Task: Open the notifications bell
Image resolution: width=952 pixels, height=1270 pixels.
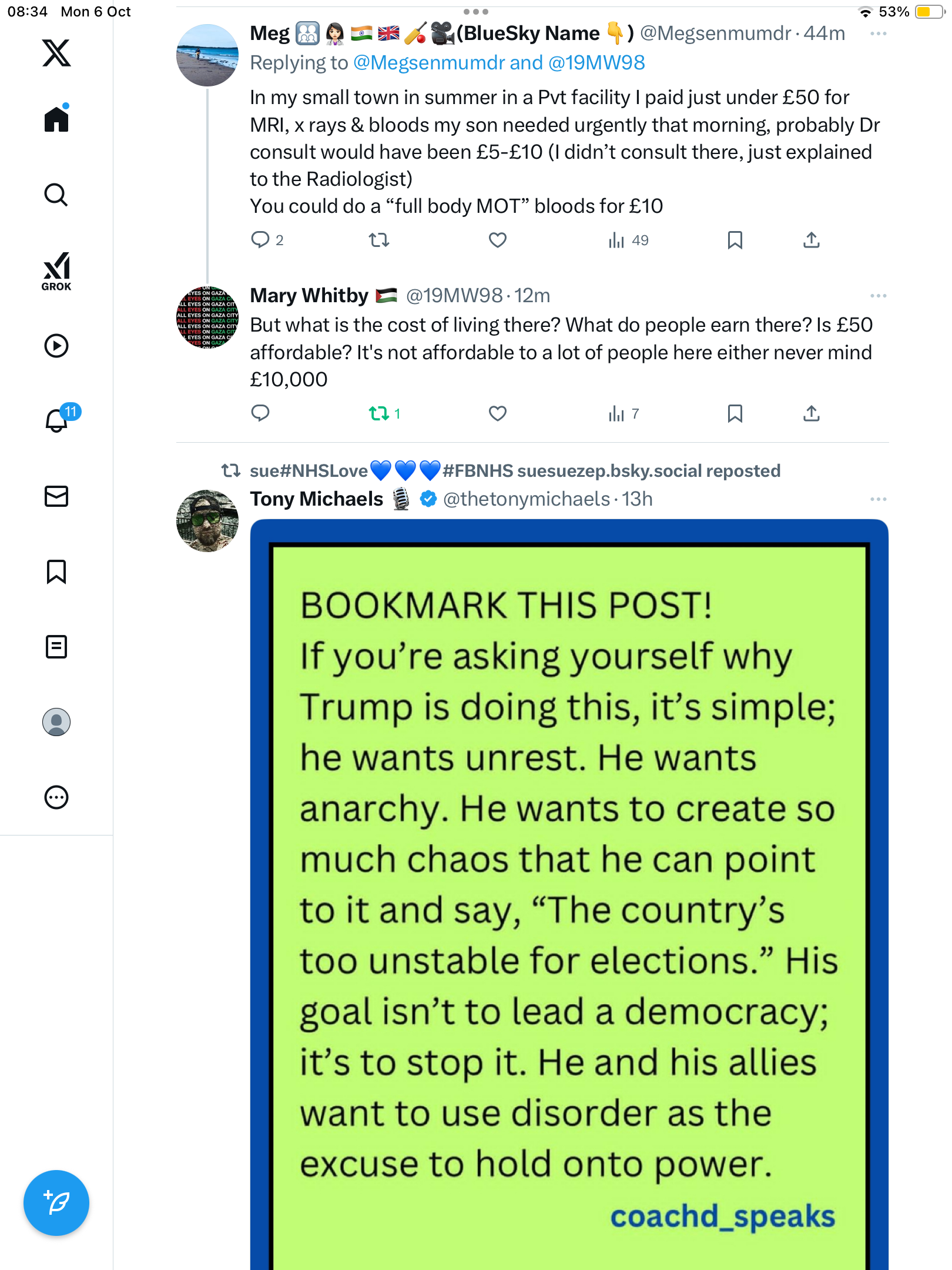Action: (56, 420)
